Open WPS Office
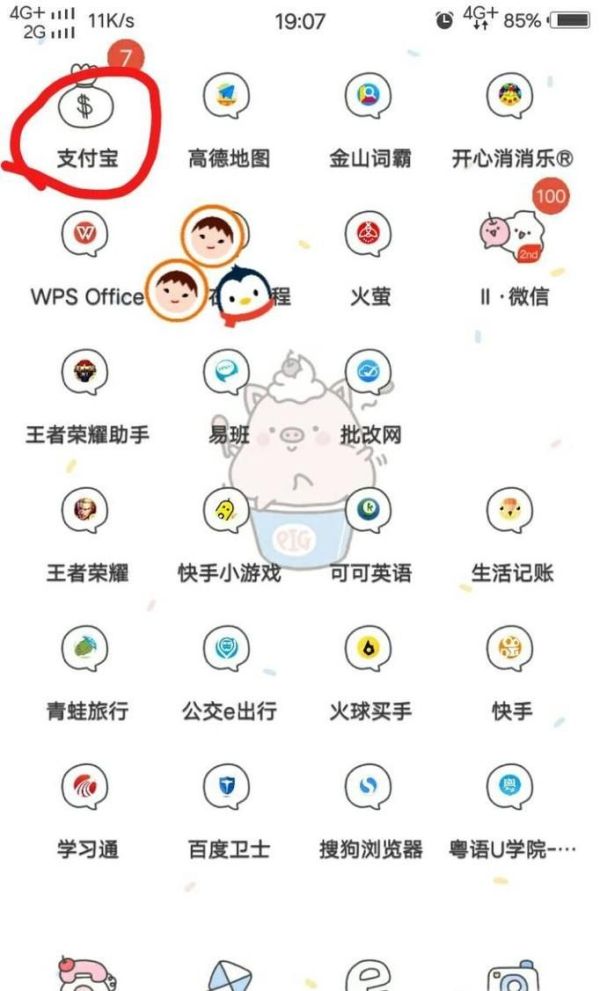This screenshot has height=991, width=600. [85, 236]
